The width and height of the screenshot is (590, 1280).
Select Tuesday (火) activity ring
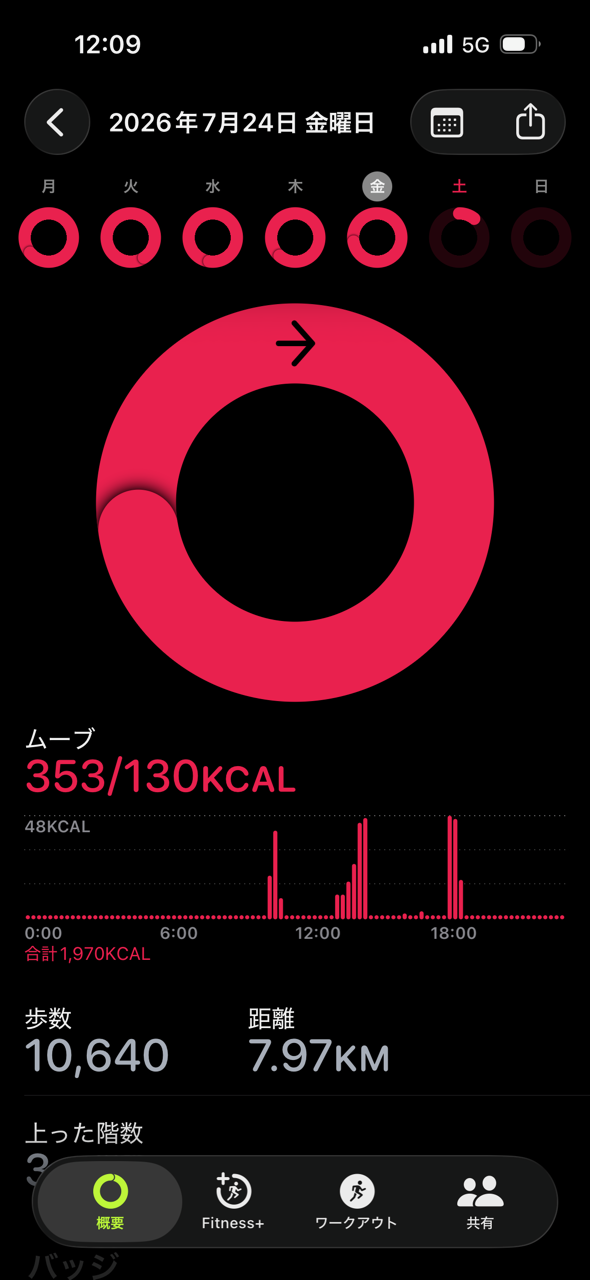pos(131,238)
